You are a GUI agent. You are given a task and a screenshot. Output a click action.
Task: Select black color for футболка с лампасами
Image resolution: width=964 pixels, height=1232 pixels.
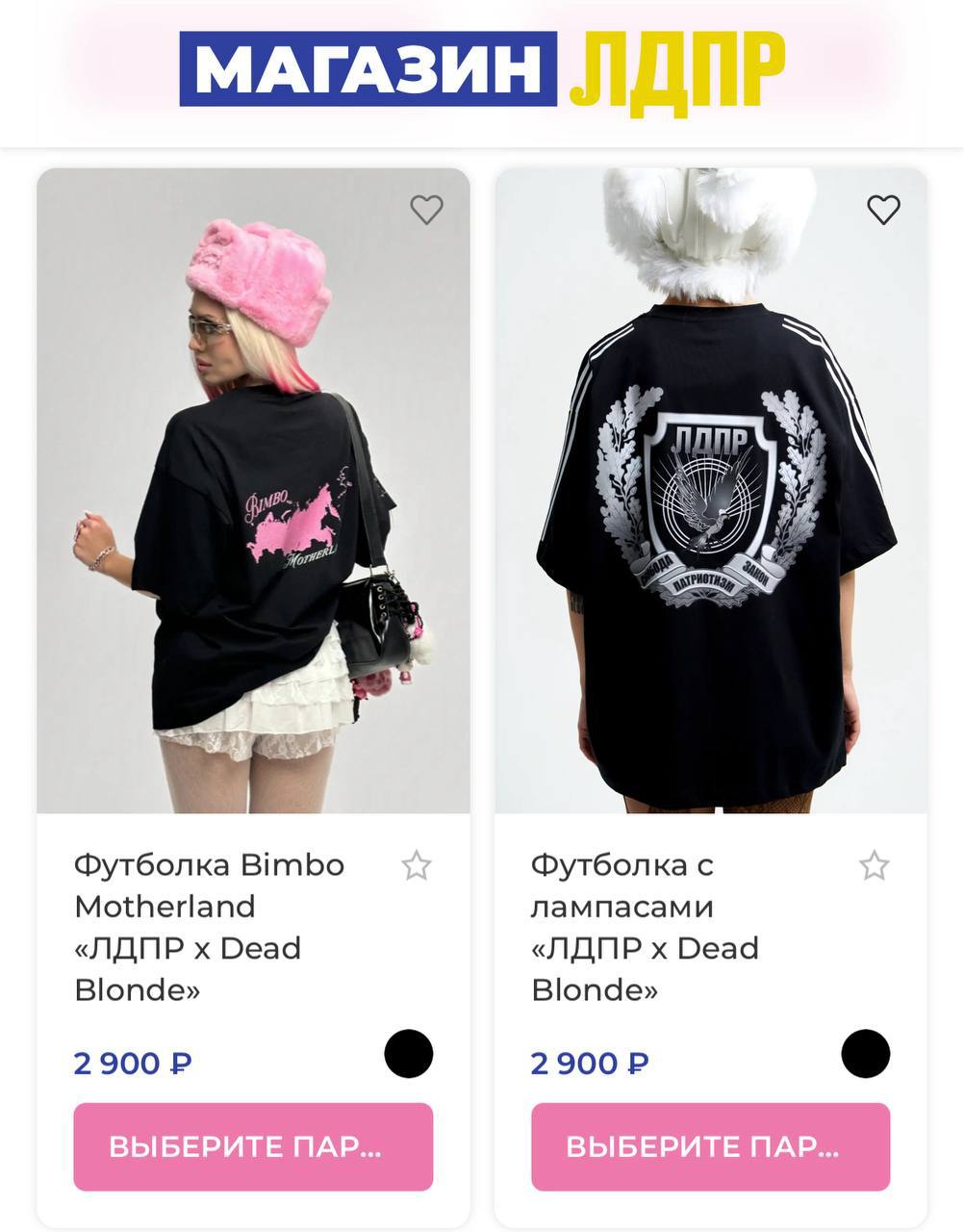click(x=865, y=1054)
